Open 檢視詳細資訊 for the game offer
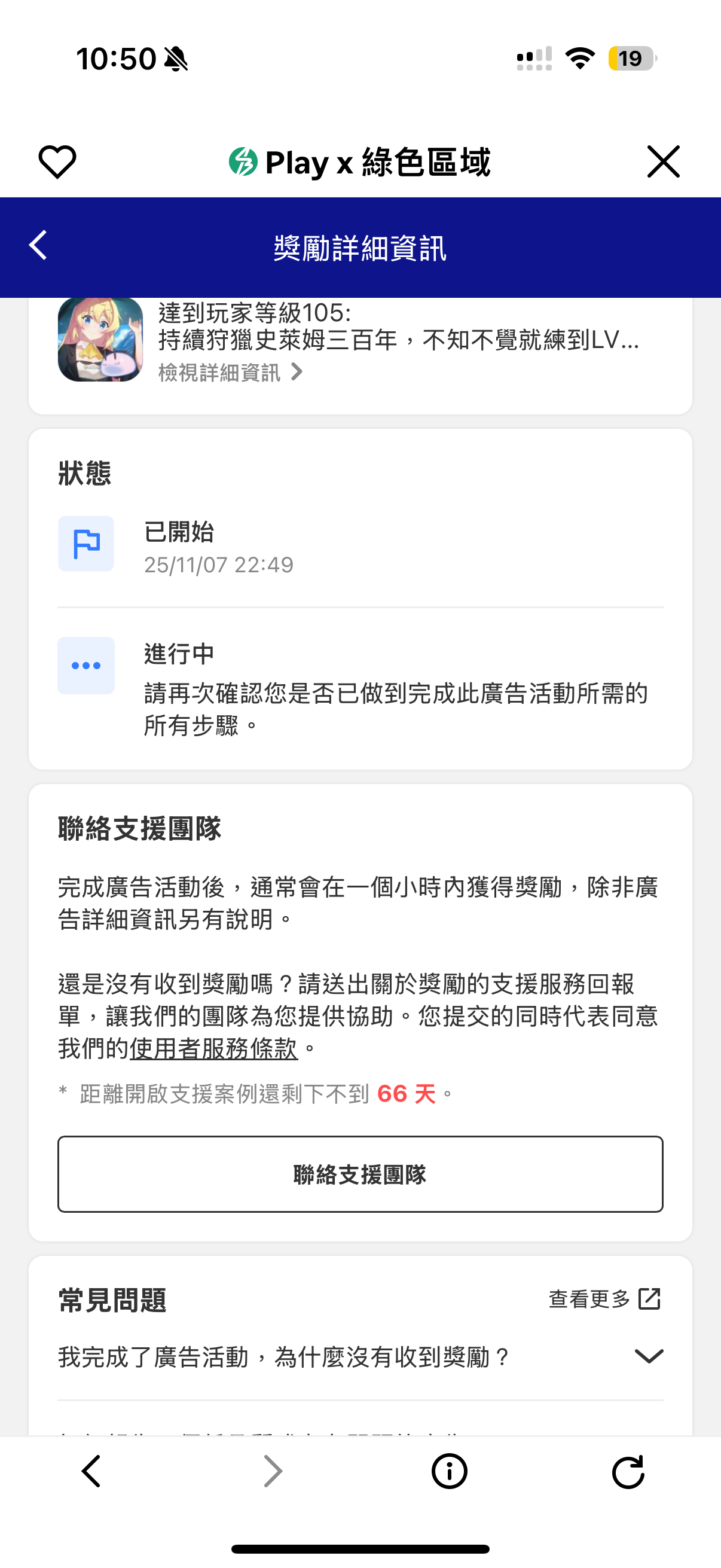This screenshot has width=721, height=1568. point(230,372)
